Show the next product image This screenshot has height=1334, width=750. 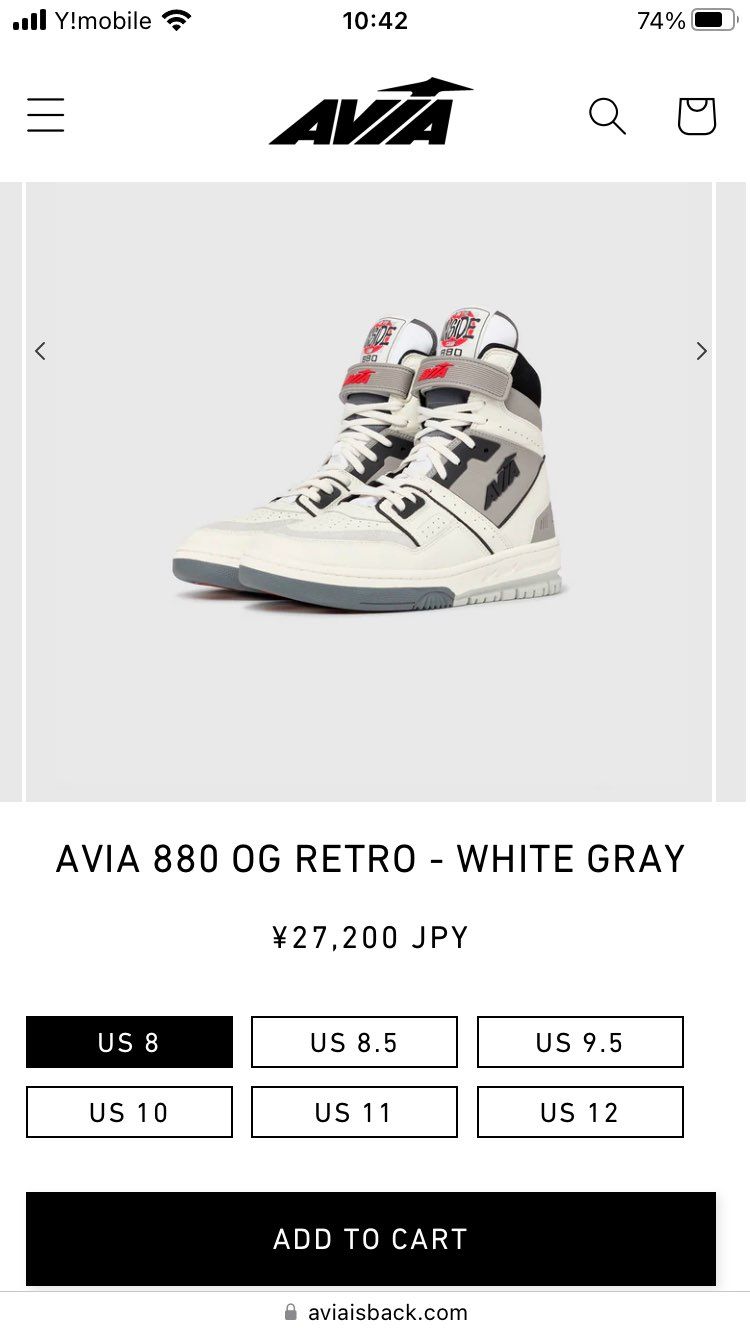pos(701,351)
